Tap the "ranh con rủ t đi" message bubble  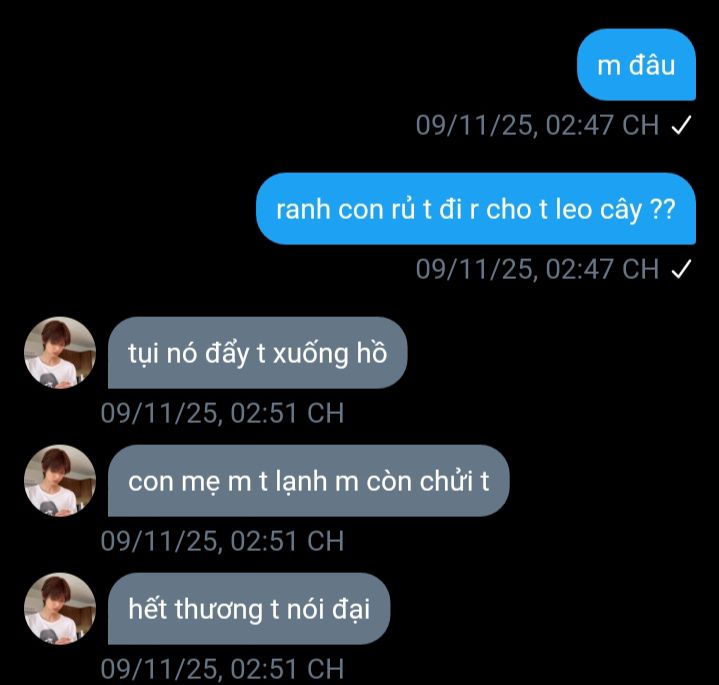(475, 210)
